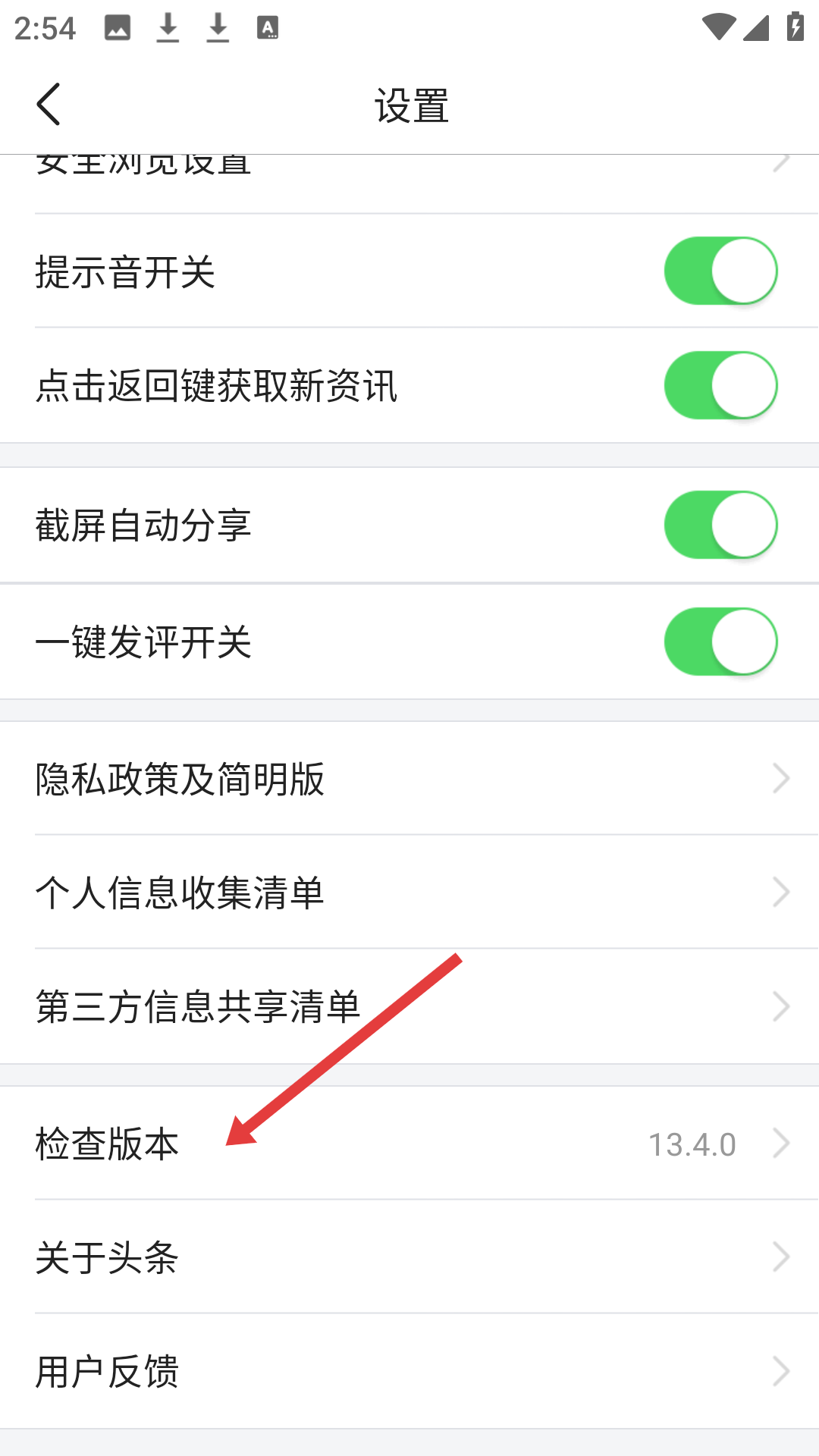The height and width of the screenshot is (1456, 819).
Task: Turn off the 提示音开关 switch
Action: tap(720, 271)
